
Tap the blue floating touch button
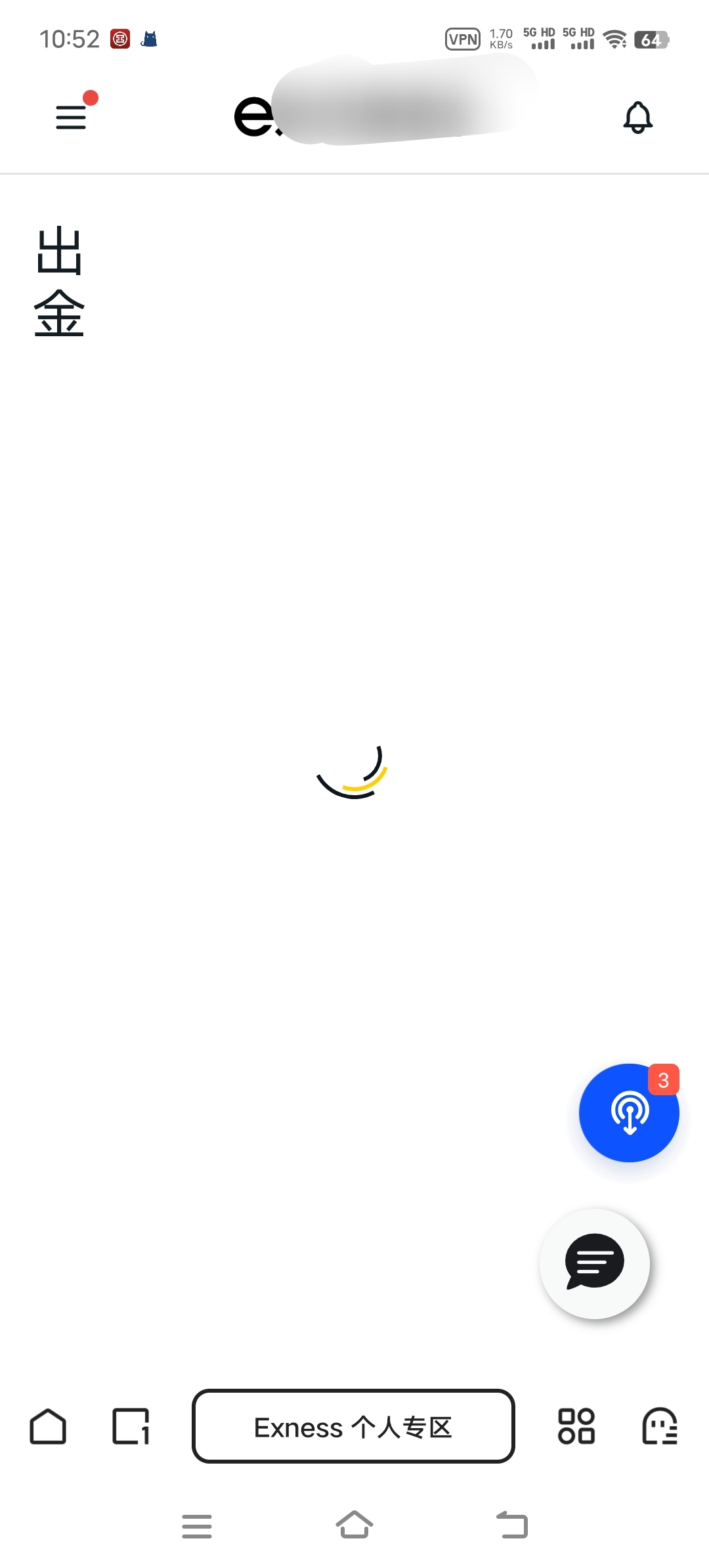629,1113
